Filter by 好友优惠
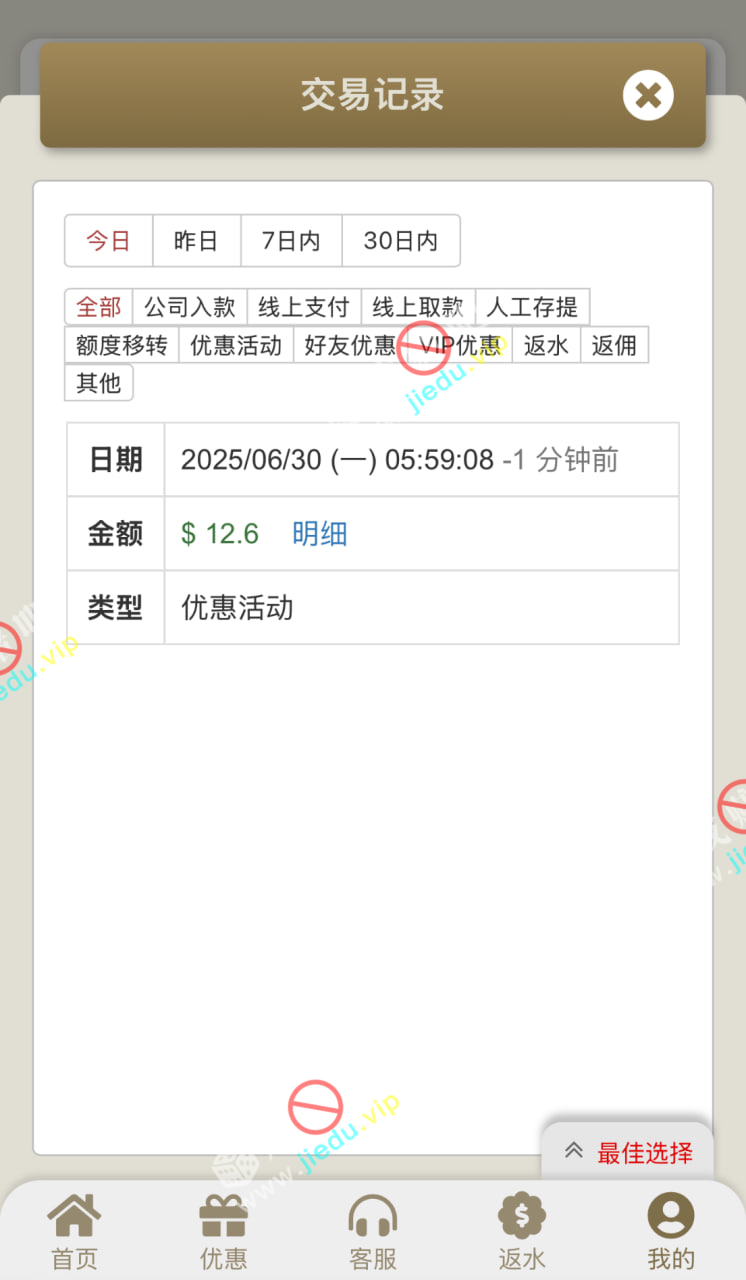Viewport: 746px width, 1280px height. pyautogui.click(x=350, y=346)
